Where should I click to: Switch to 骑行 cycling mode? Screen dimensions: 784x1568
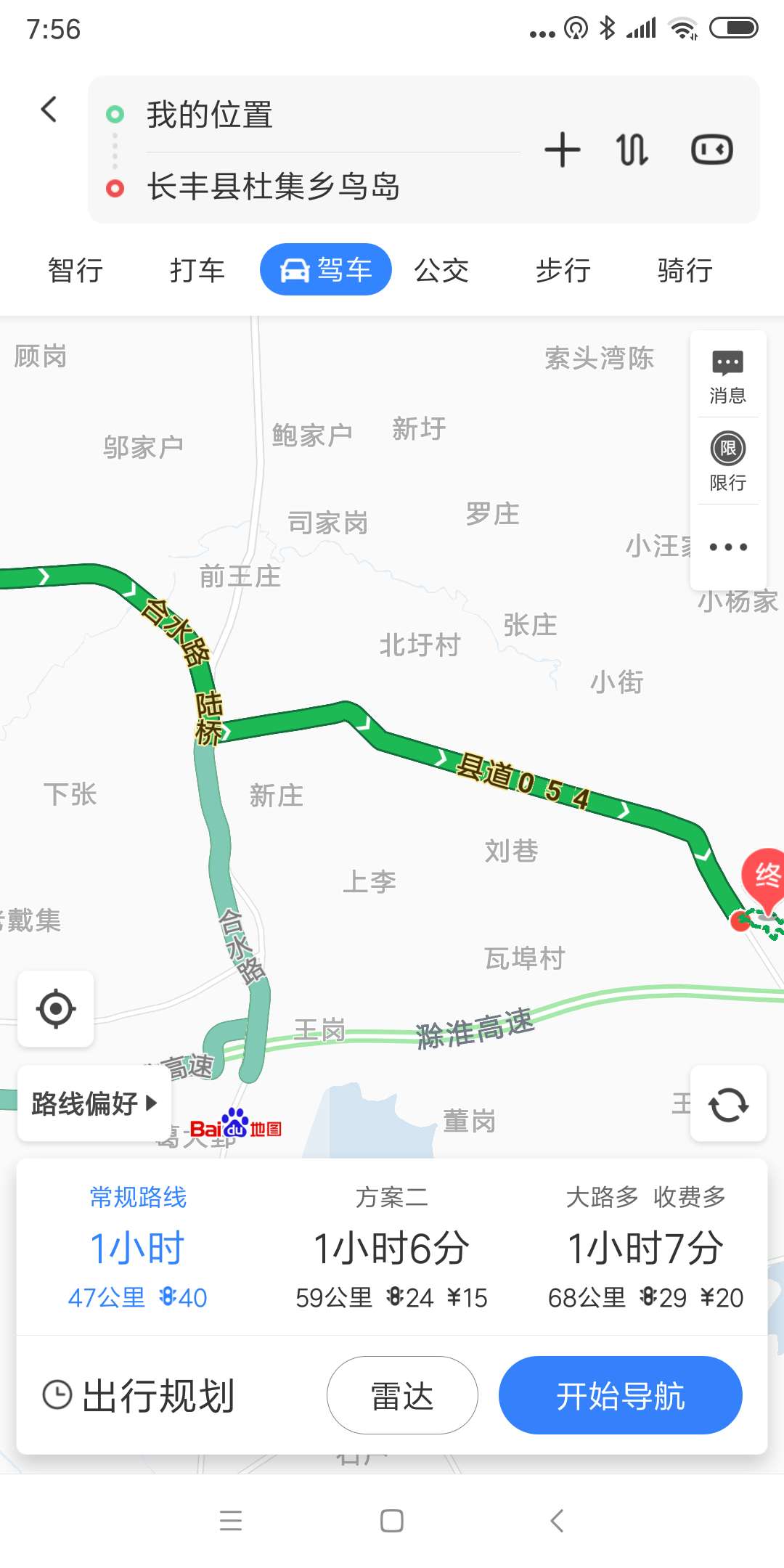685,270
